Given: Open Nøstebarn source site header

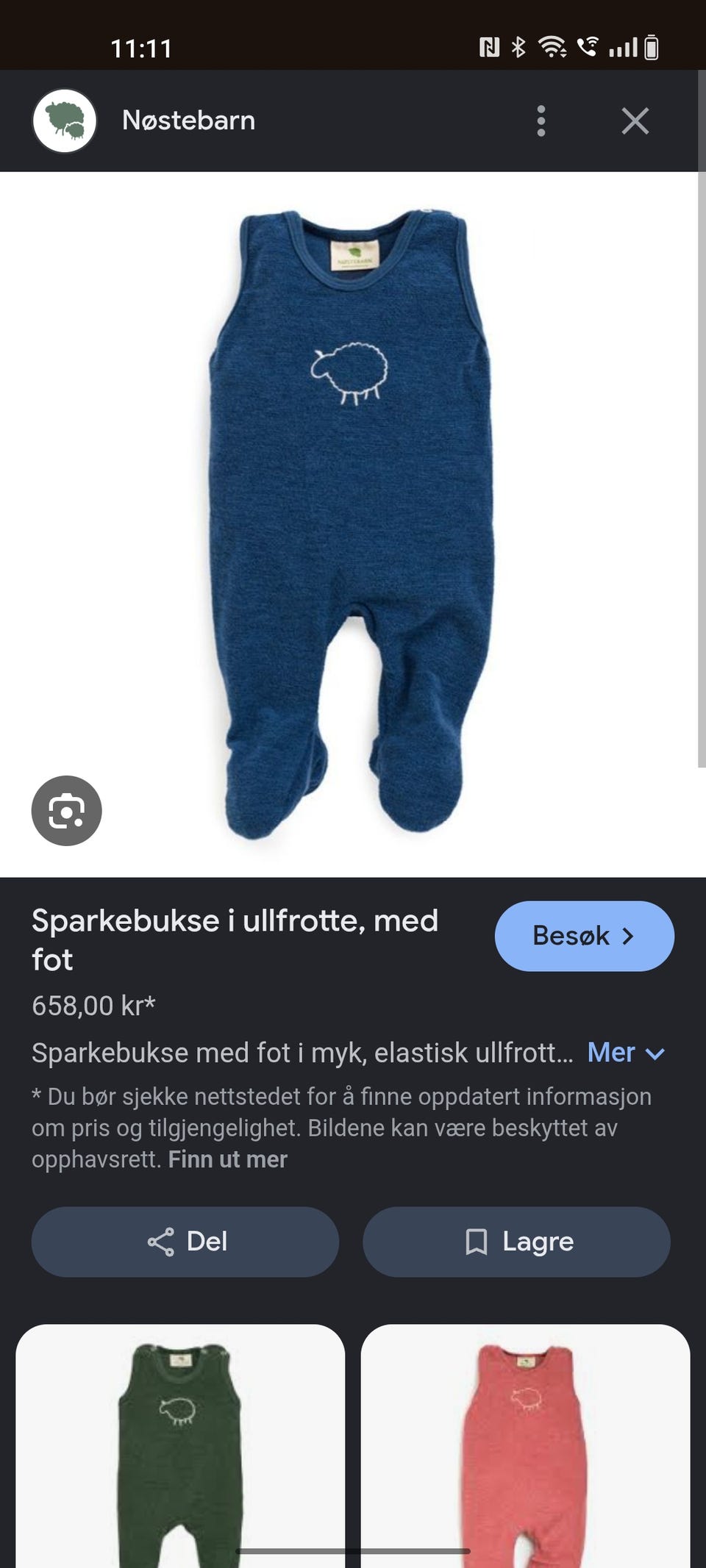Looking at the screenshot, I should (188, 121).
